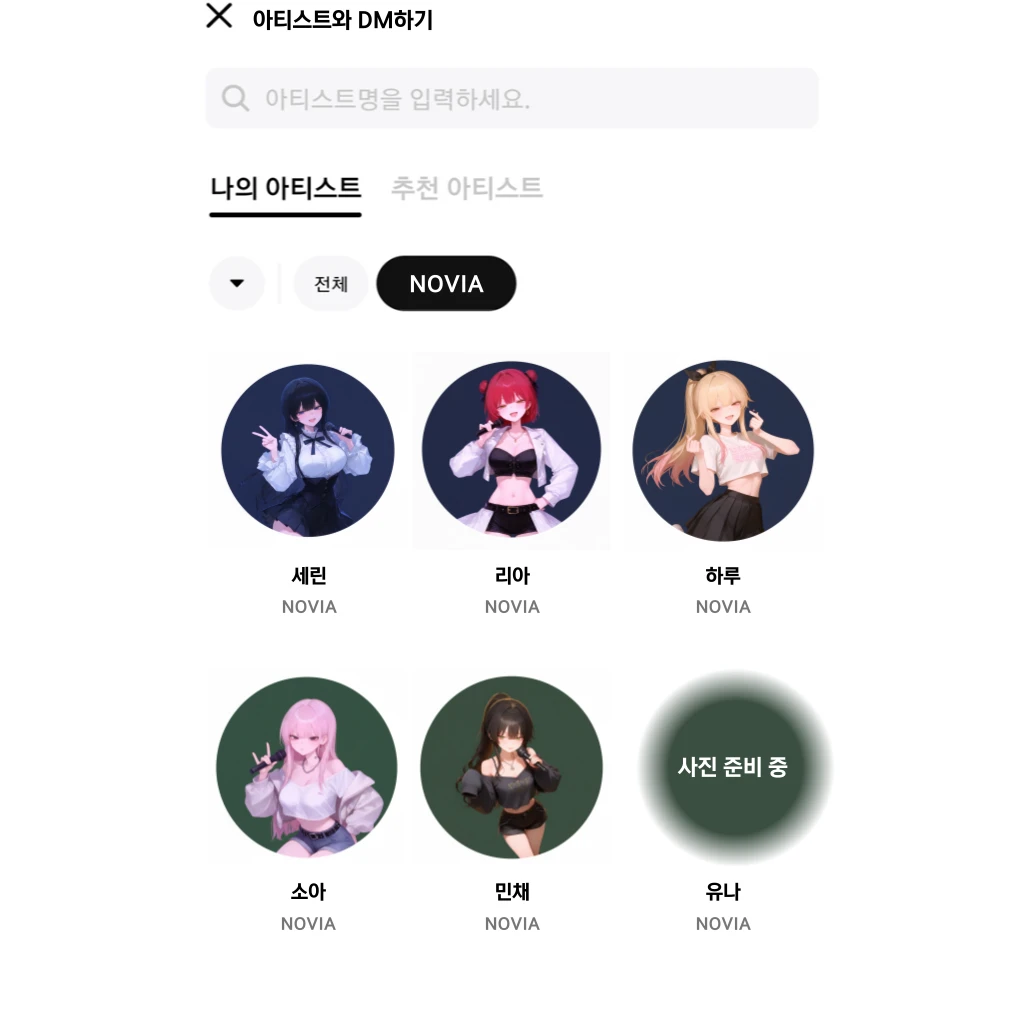The image size is (1024, 1024).
Task: Select the NOVIA filter chip
Action: pyautogui.click(x=446, y=284)
